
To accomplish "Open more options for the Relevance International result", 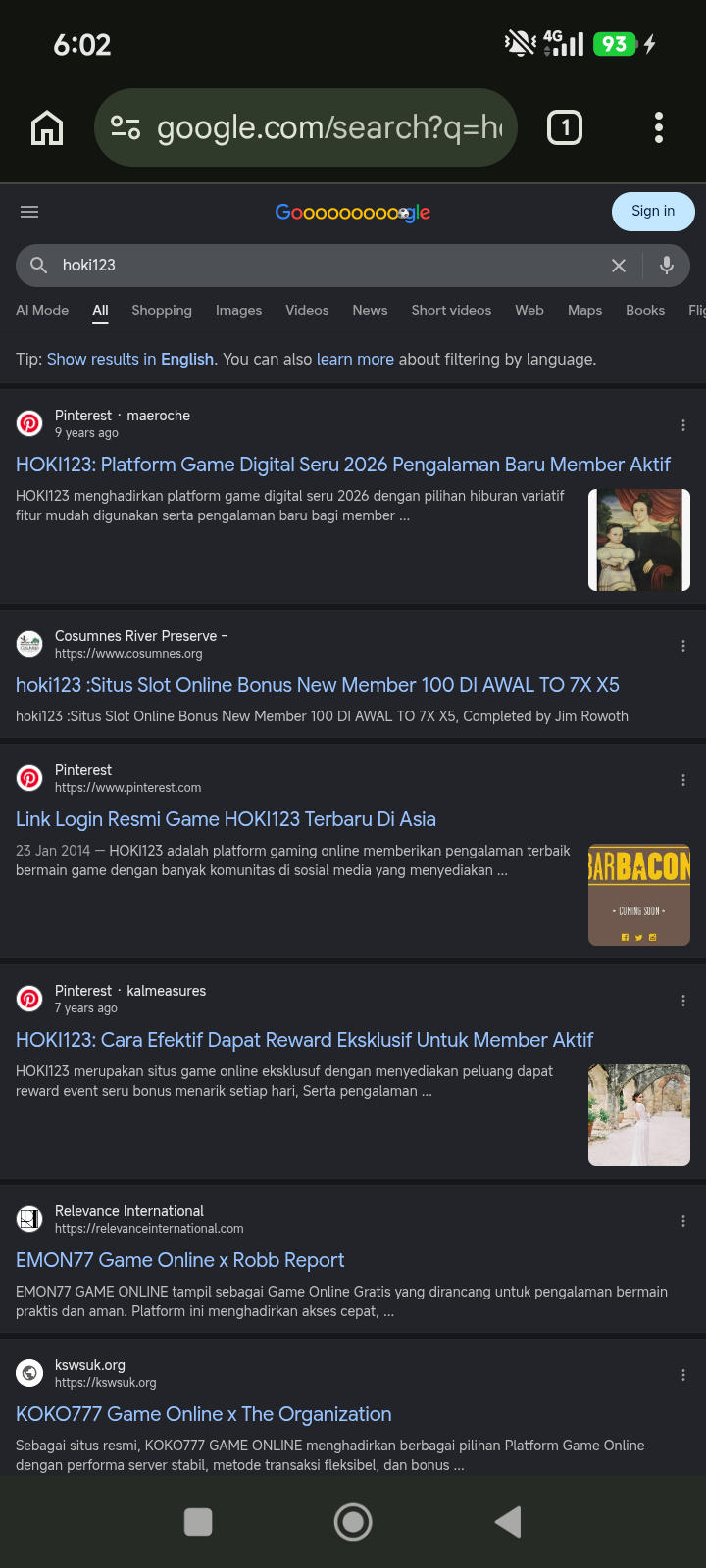I will [x=683, y=1221].
